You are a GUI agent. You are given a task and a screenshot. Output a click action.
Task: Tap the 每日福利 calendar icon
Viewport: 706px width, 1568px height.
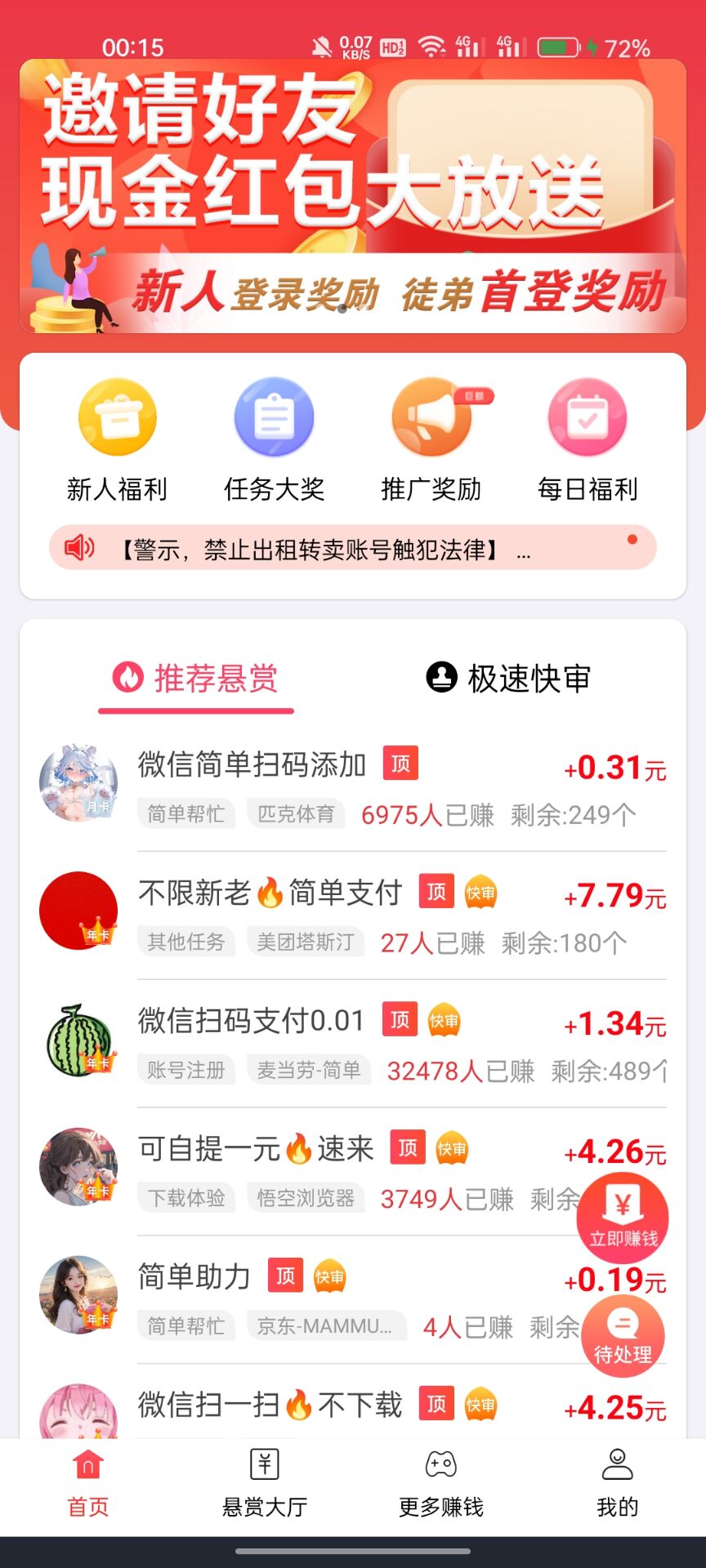[x=587, y=417]
